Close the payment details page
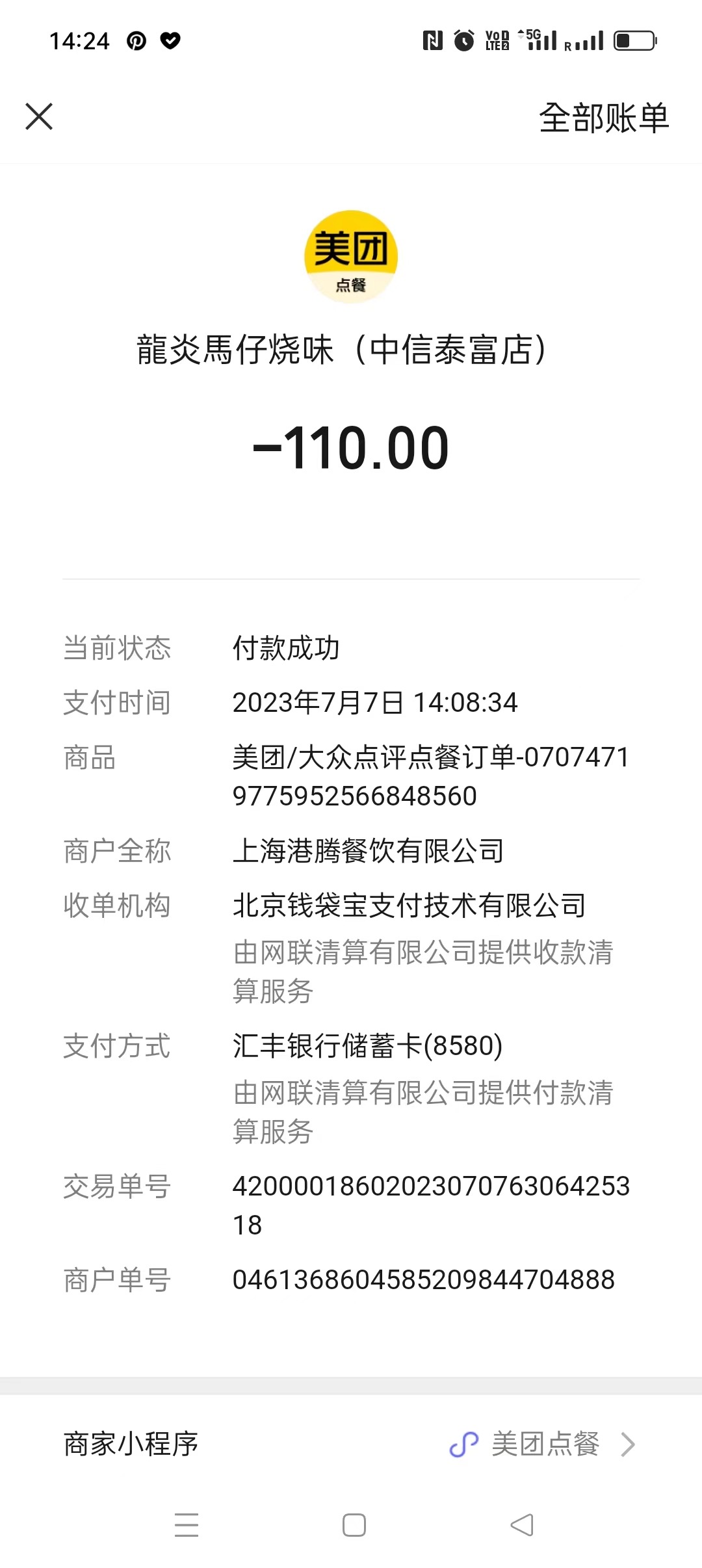 pos(39,117)
